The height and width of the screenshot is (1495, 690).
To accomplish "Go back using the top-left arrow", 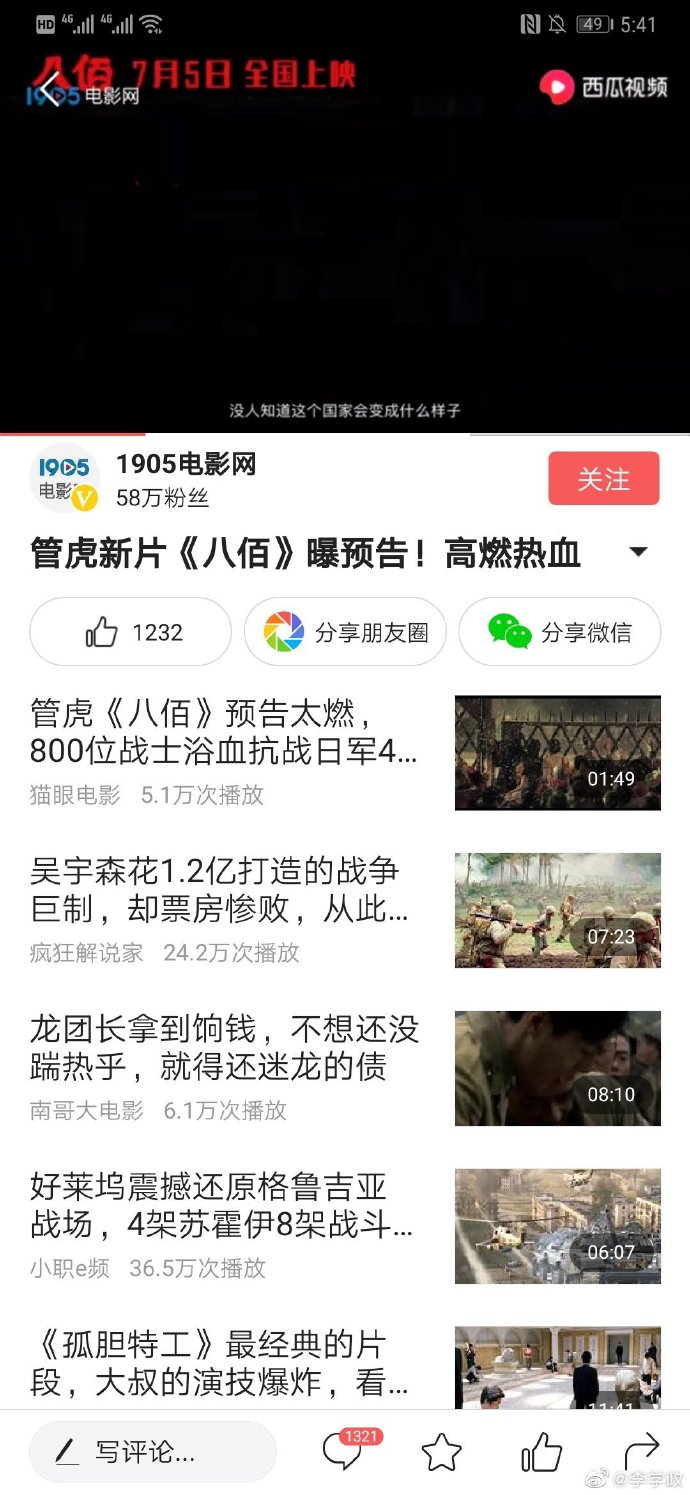I will 50,91.
